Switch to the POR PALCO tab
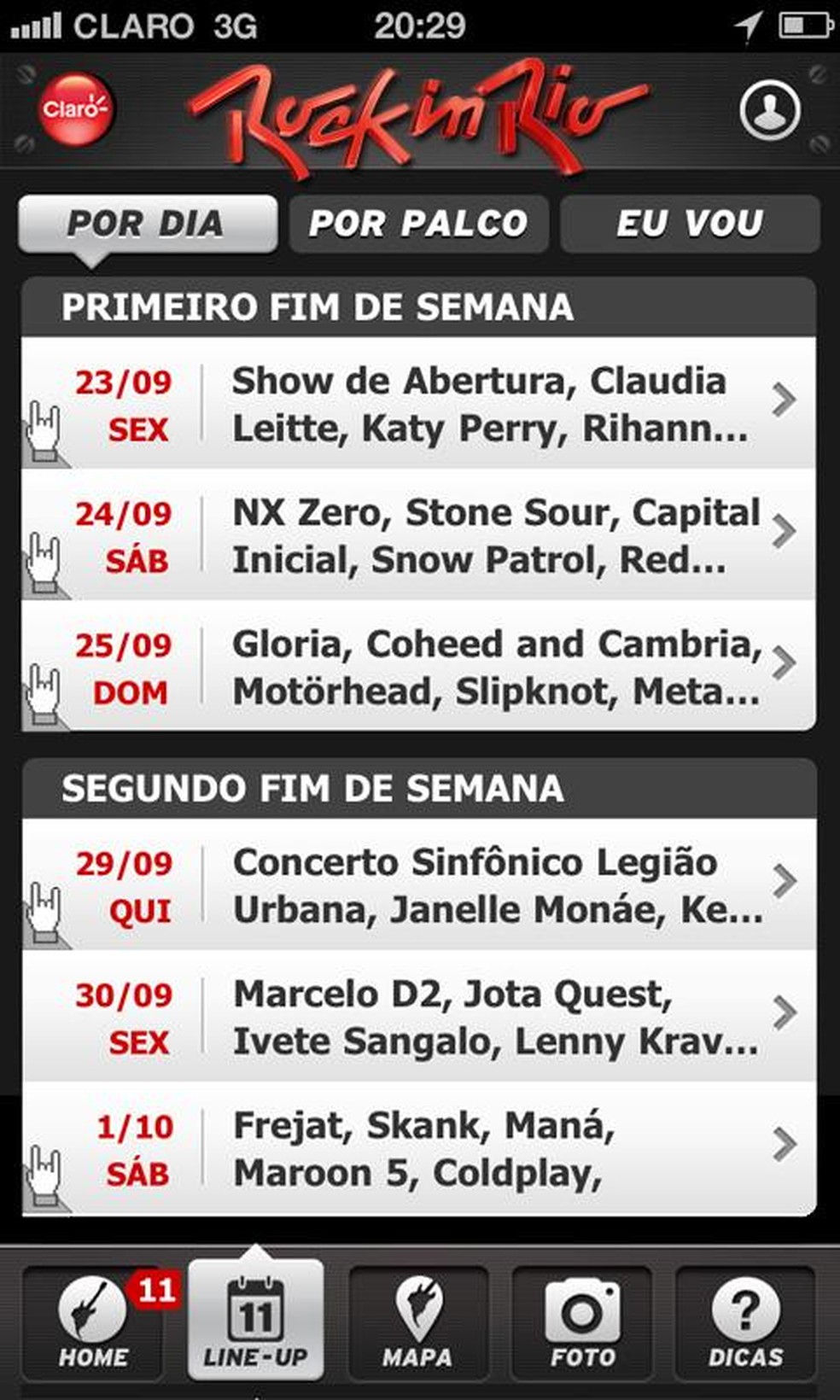 pos(418,224)
